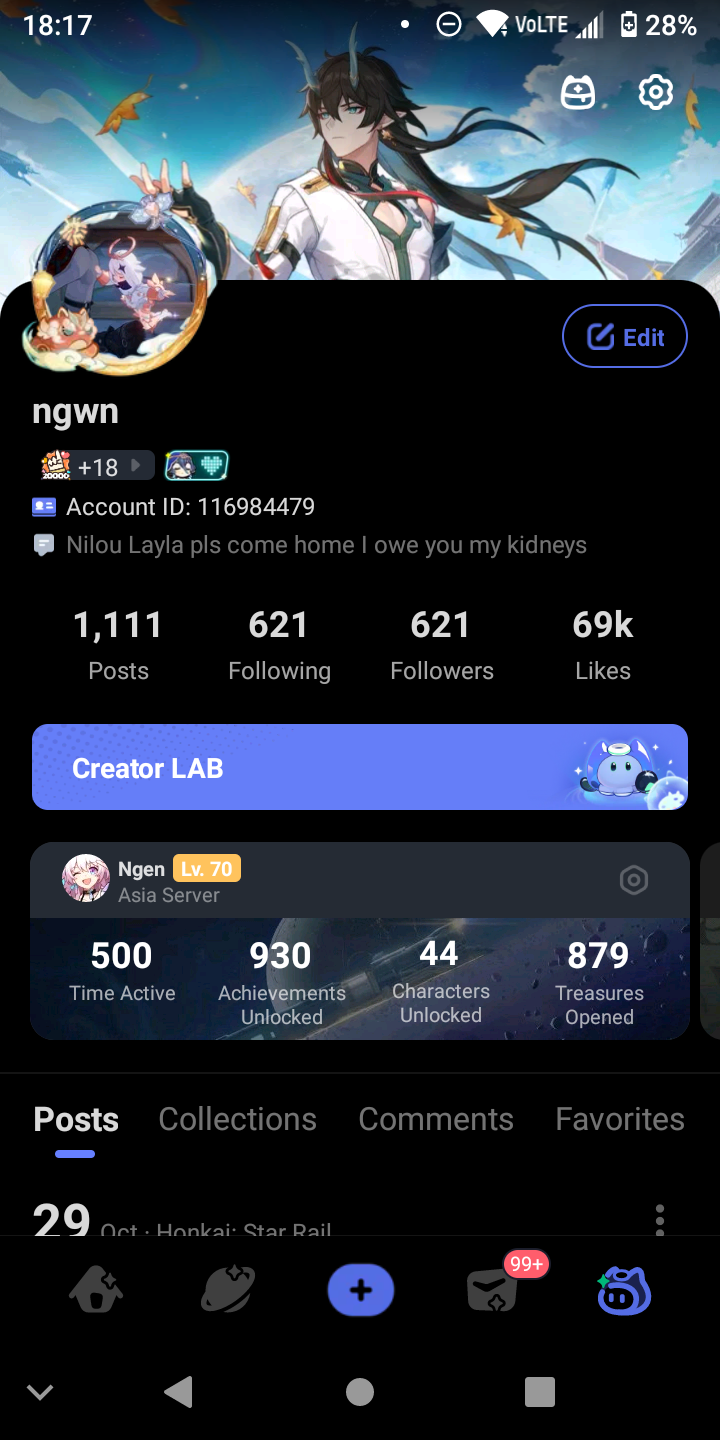View the +18 badges list
720x1440 pixels.
[x=97, y=466]
